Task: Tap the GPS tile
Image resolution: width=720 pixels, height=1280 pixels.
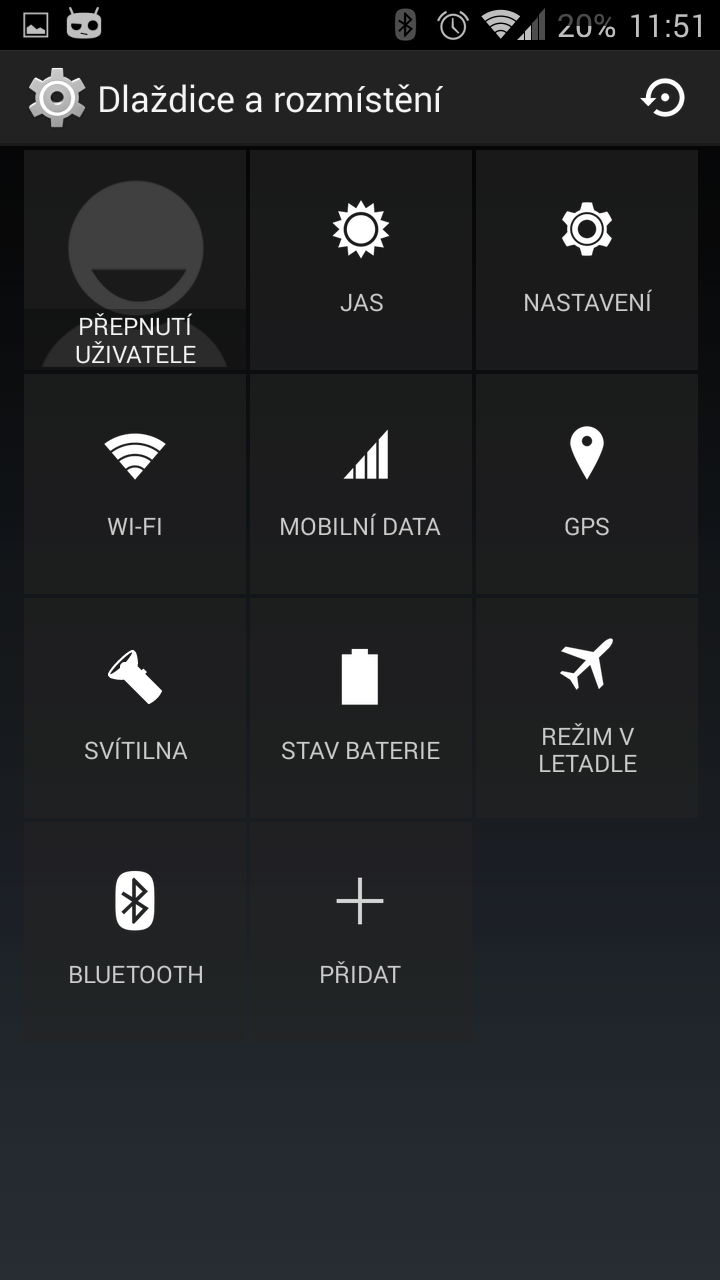Action: tap(587, 484)
